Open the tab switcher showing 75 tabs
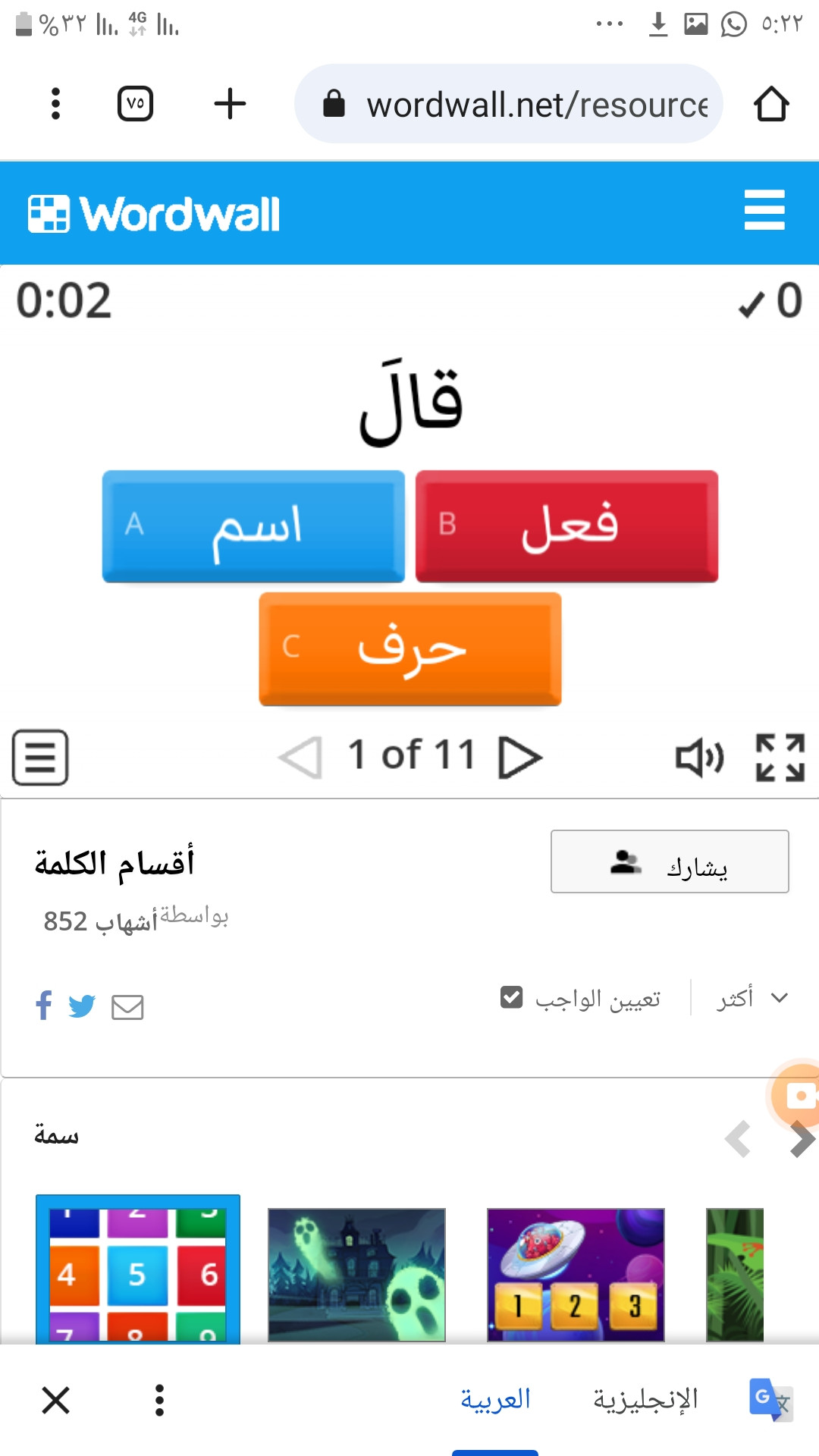819x1456 pixels. click(x=136, y=104)
